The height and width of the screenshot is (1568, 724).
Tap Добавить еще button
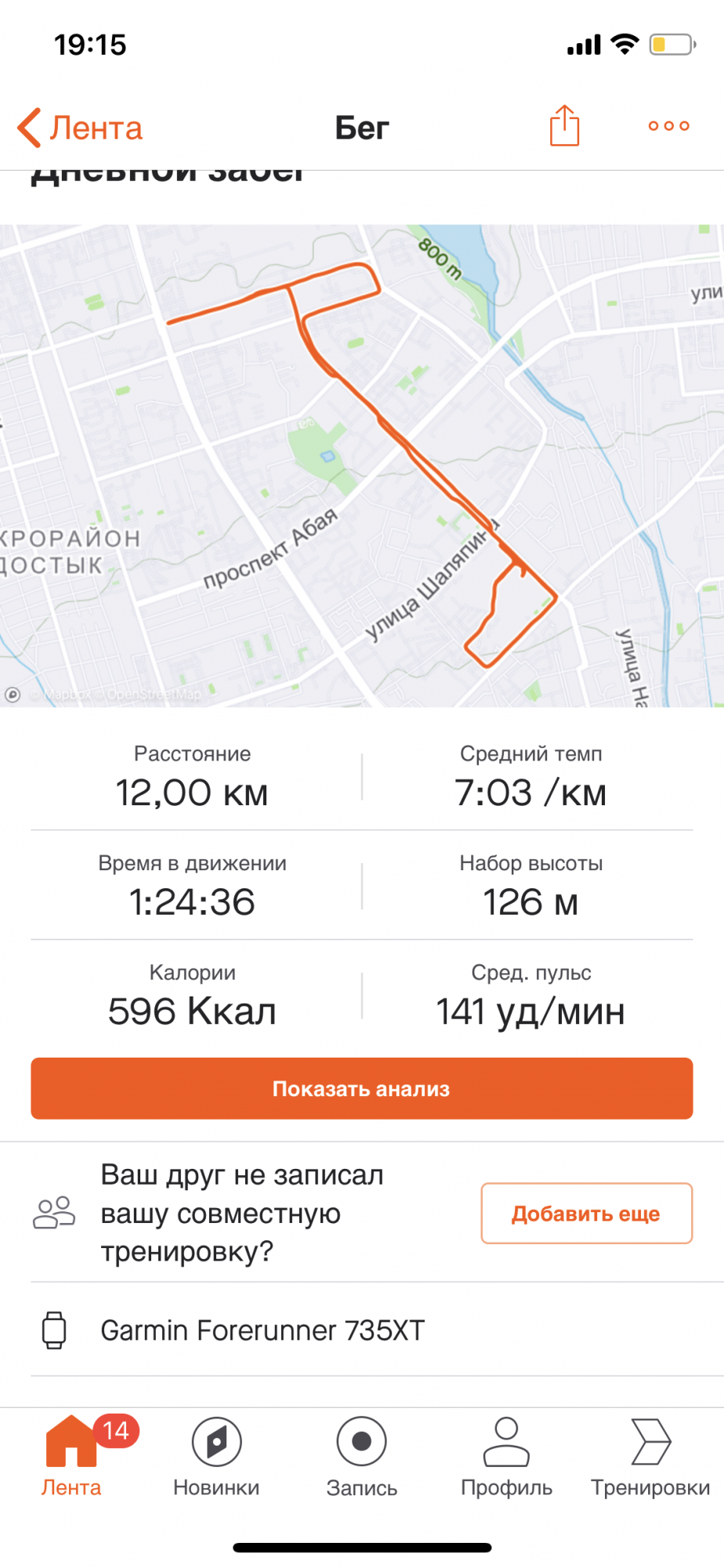click(x=586, y=1214)
